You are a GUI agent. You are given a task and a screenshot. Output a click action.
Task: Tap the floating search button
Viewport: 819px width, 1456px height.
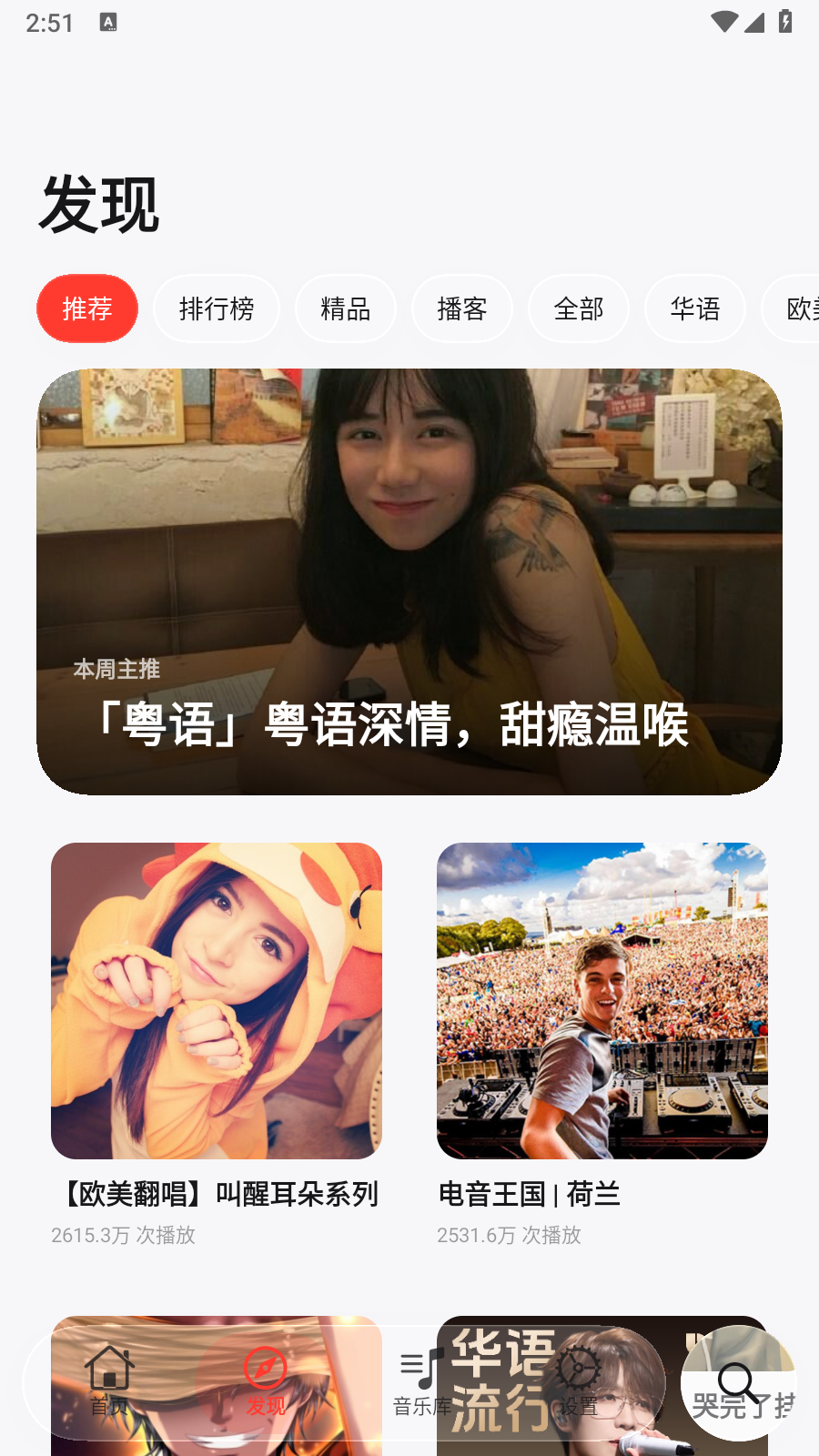point(738,1382)
